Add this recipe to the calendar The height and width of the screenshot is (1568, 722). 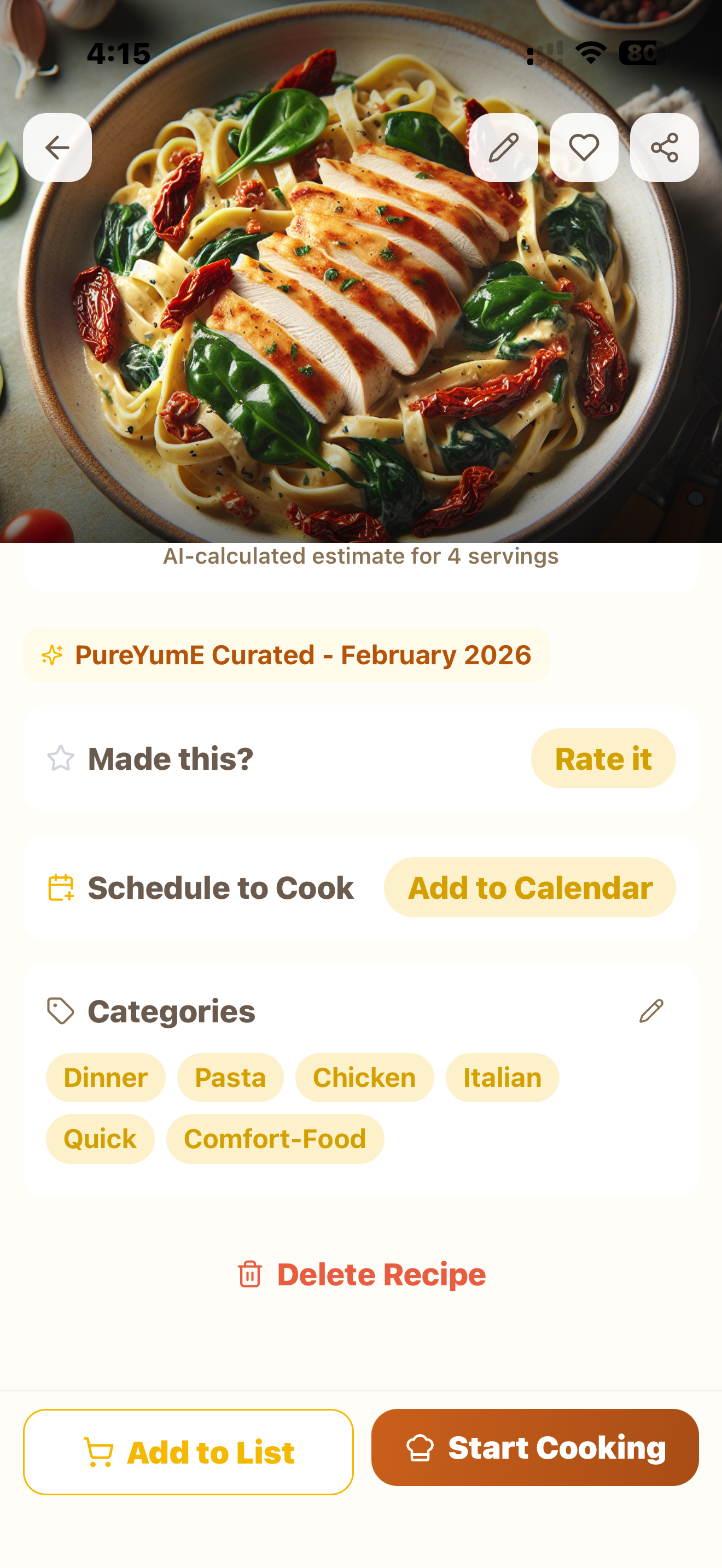coord(529,887)
